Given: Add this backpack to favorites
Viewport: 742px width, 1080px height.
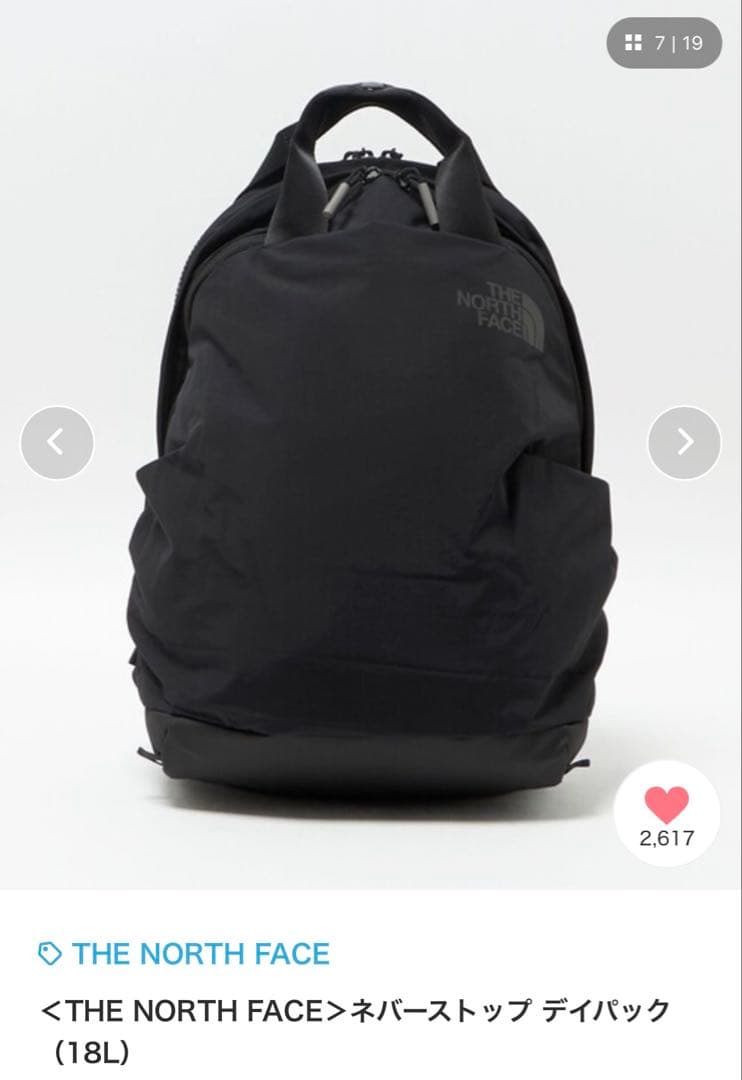Looking at the screenshot, I should pyautogui.click(x=666, y=806).
